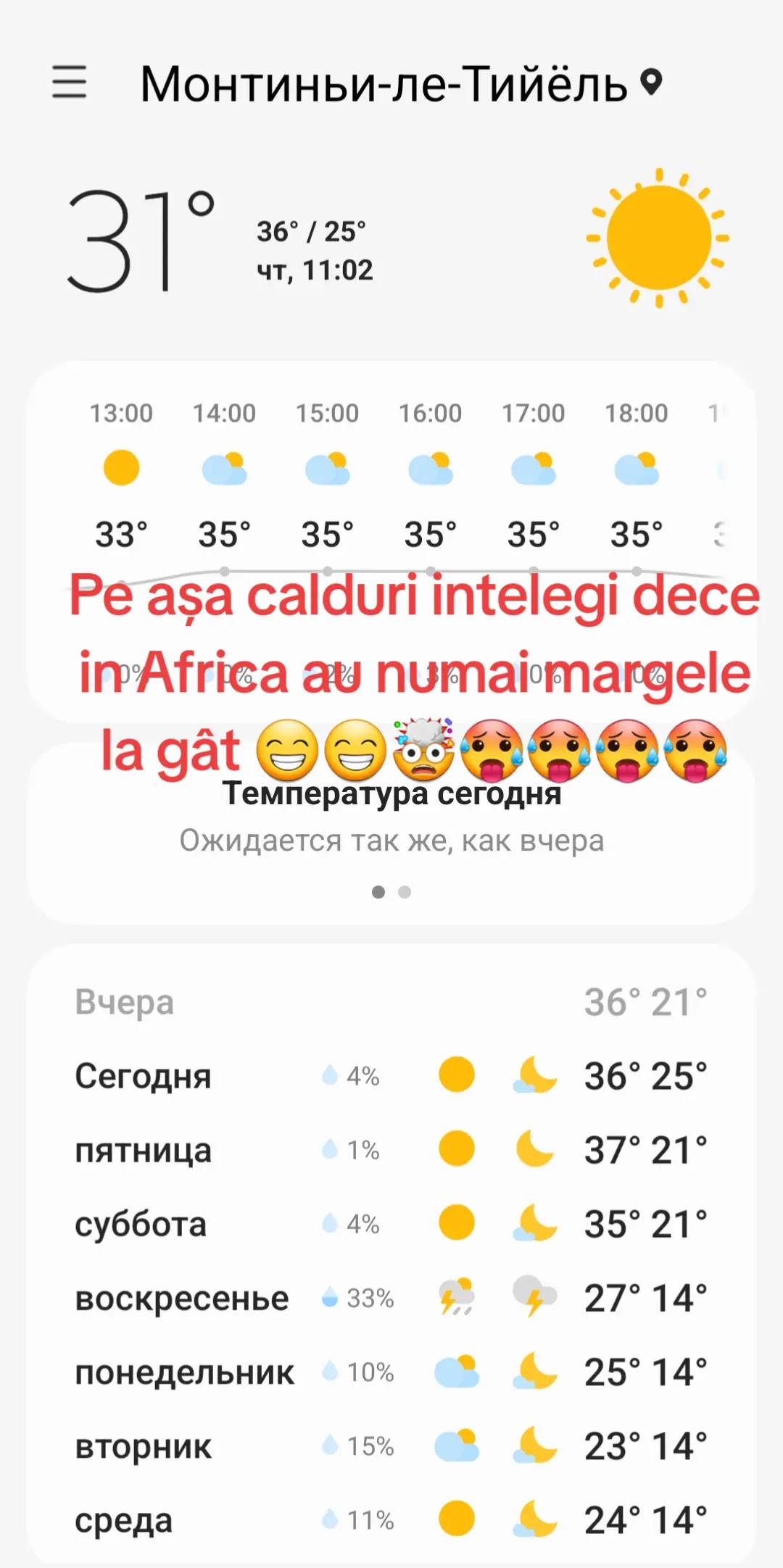Open the пятница forecast row
Viewport: 783px width, 1568px height.
click(391, 1150)
